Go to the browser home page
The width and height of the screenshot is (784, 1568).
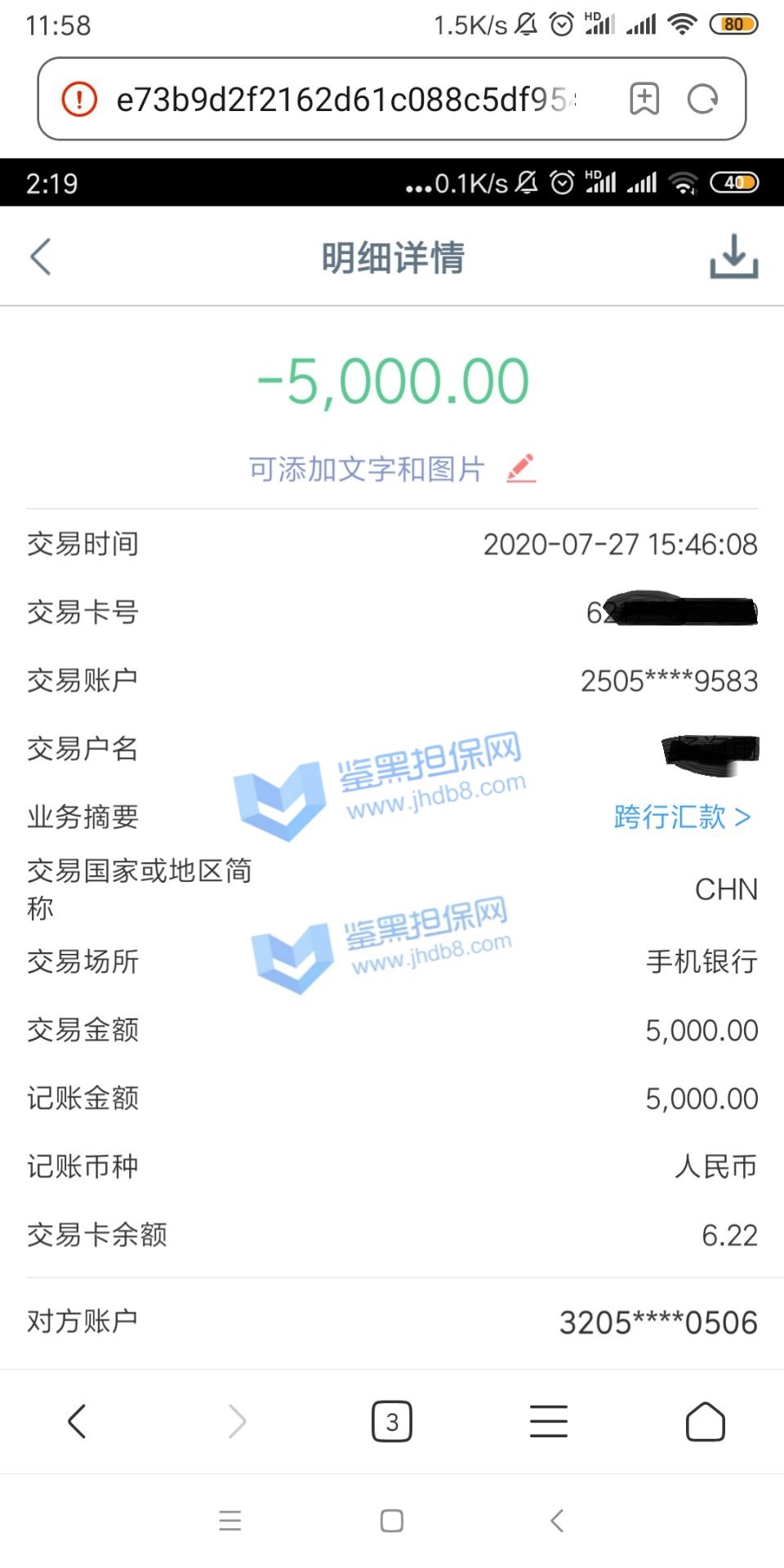(x=705, y=1422)
